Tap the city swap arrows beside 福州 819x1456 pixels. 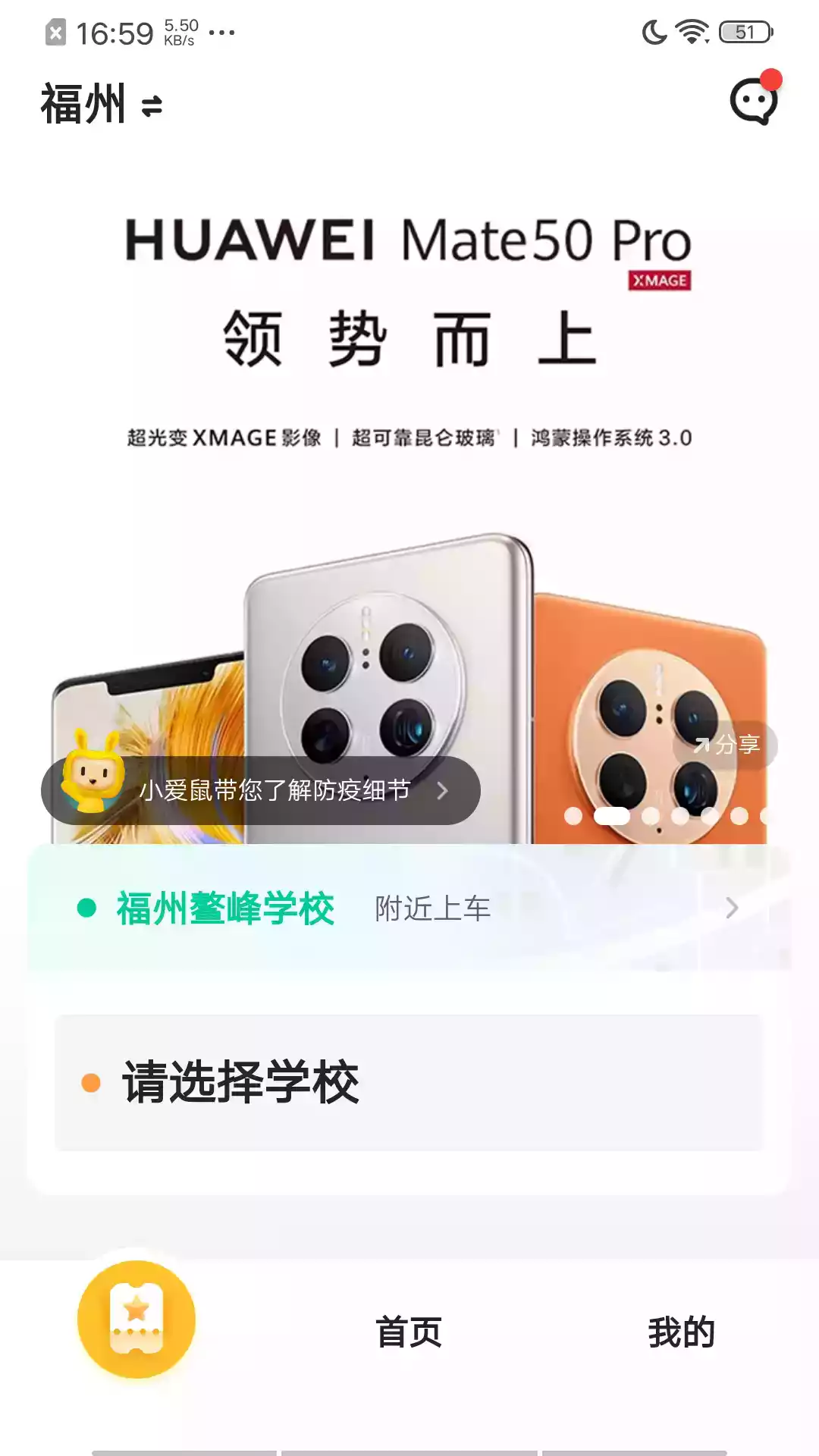coord(152,106)
